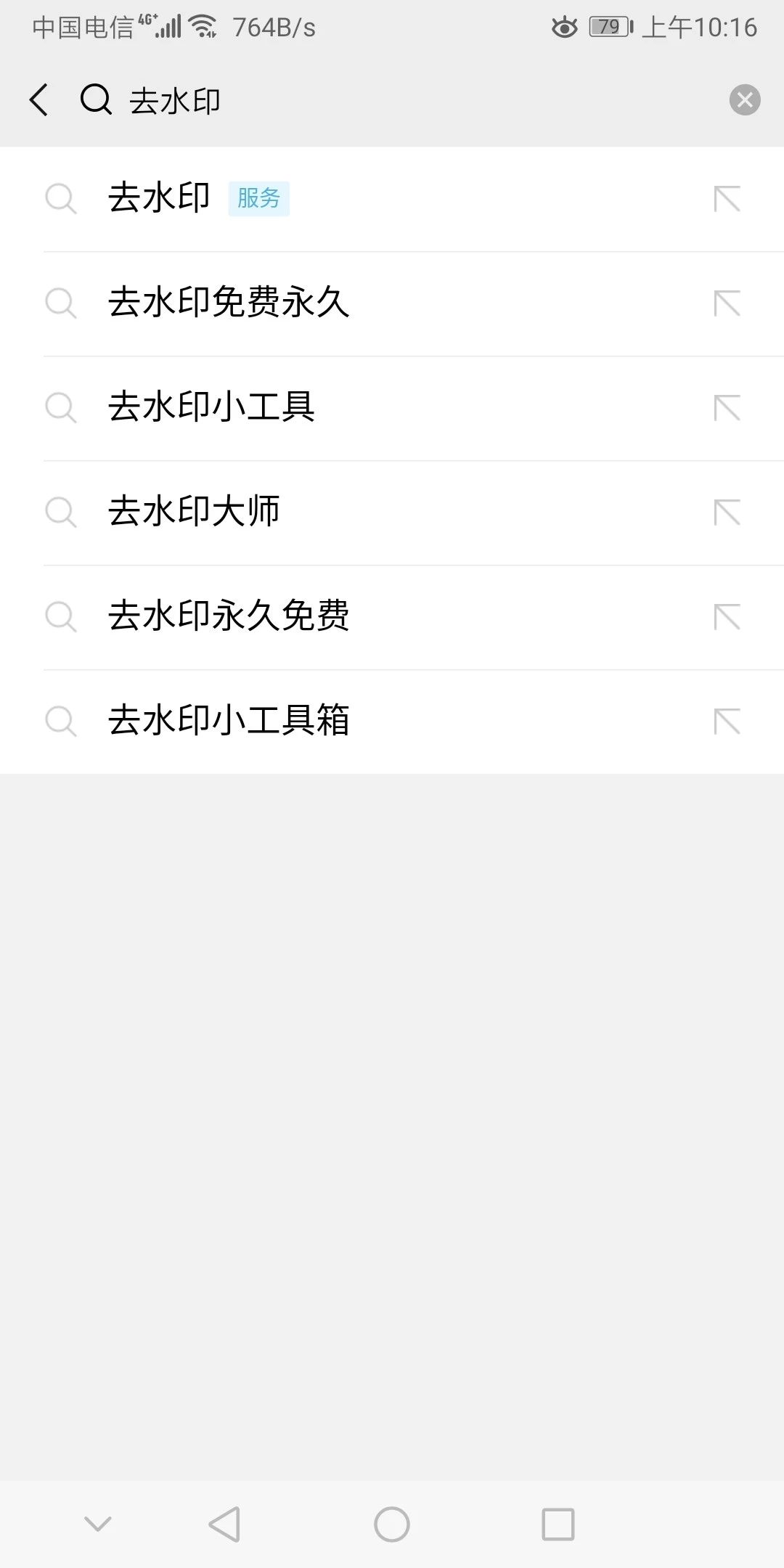Tap the fill-in arrow next to 去水印大师
Screen dimensions: 784x1568
[727, 513]
